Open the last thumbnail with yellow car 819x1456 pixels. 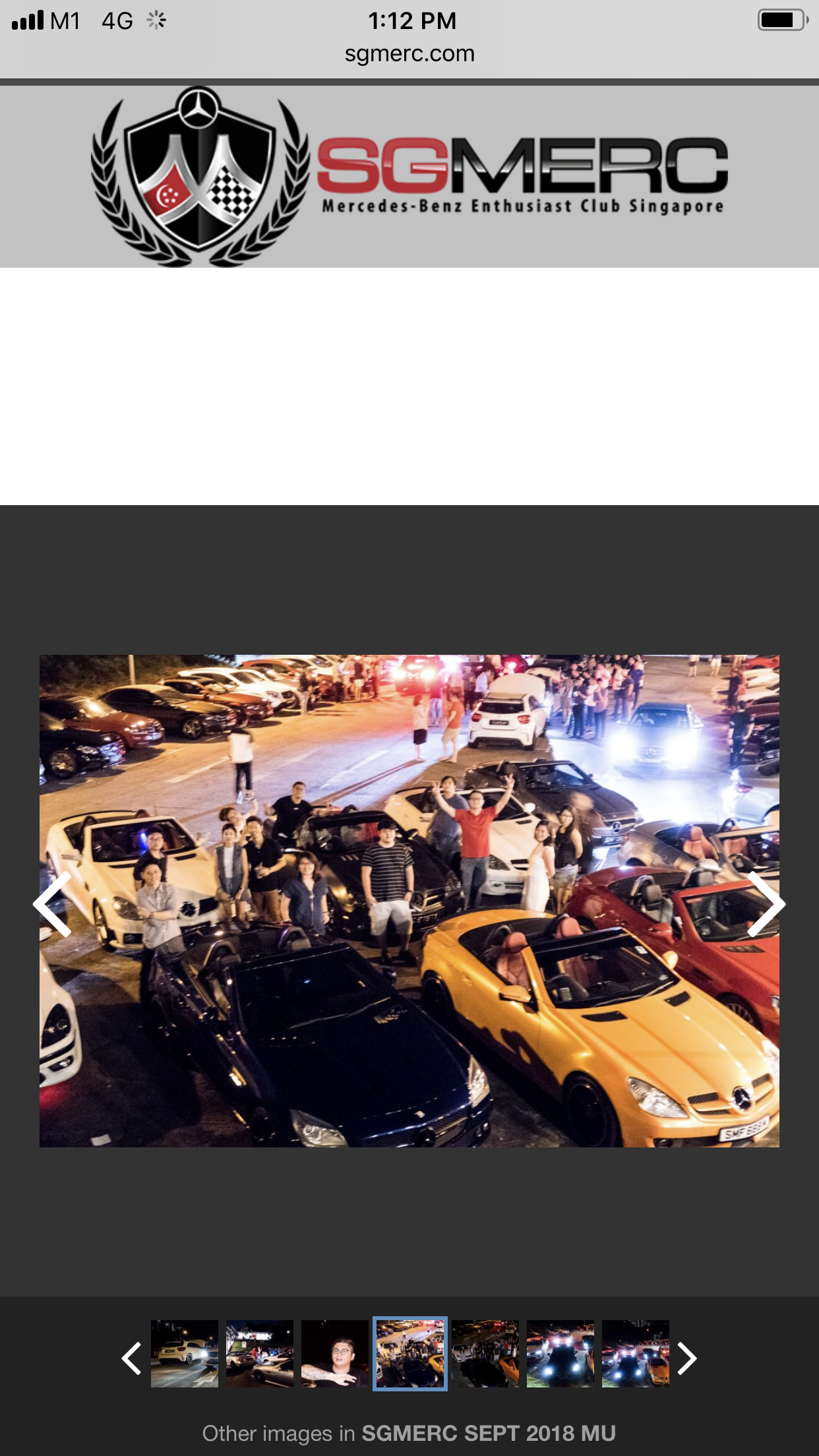636,1354
